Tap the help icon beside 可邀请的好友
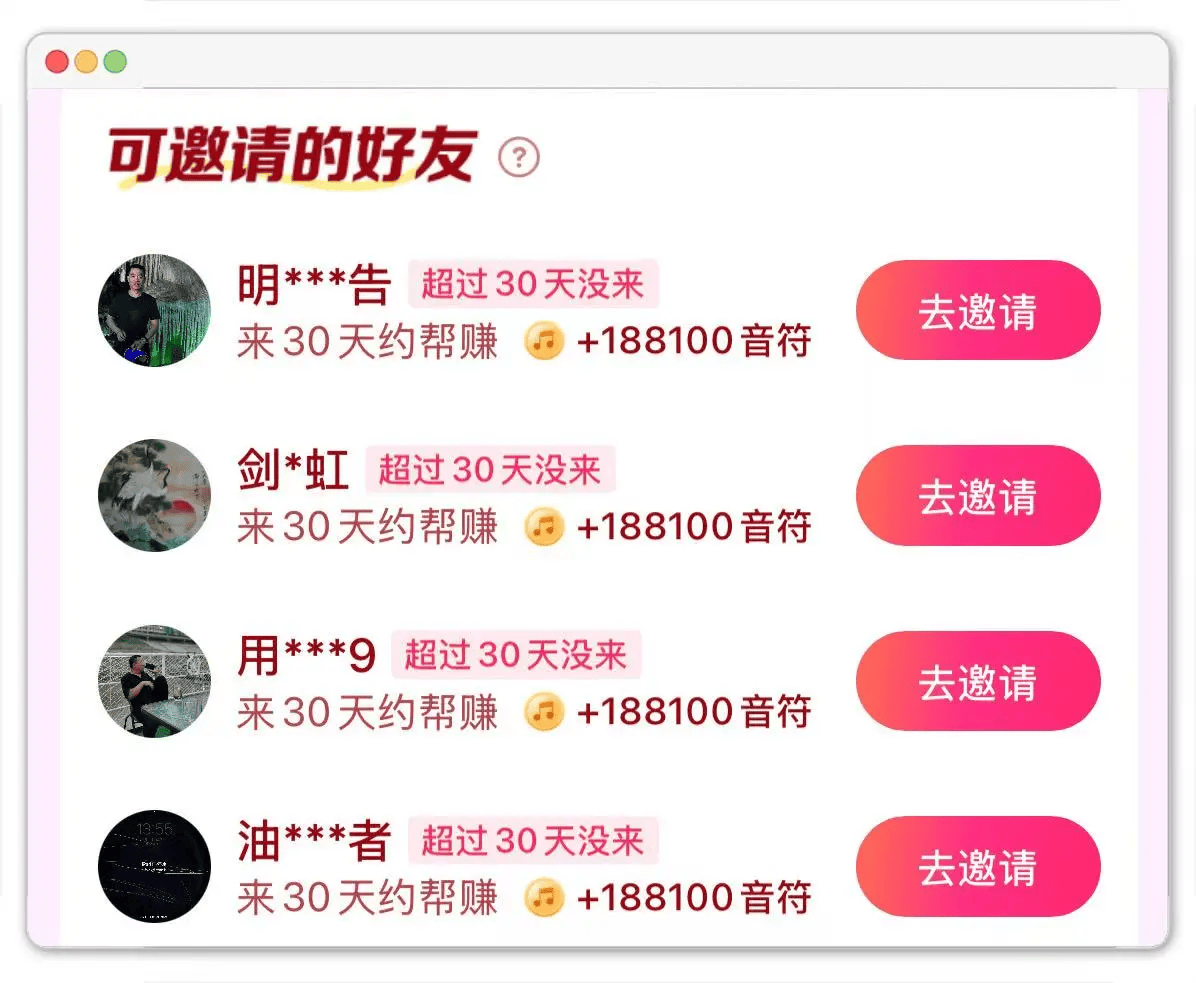The height and width of the screenshot is (983, 1196). click(519, 157)
